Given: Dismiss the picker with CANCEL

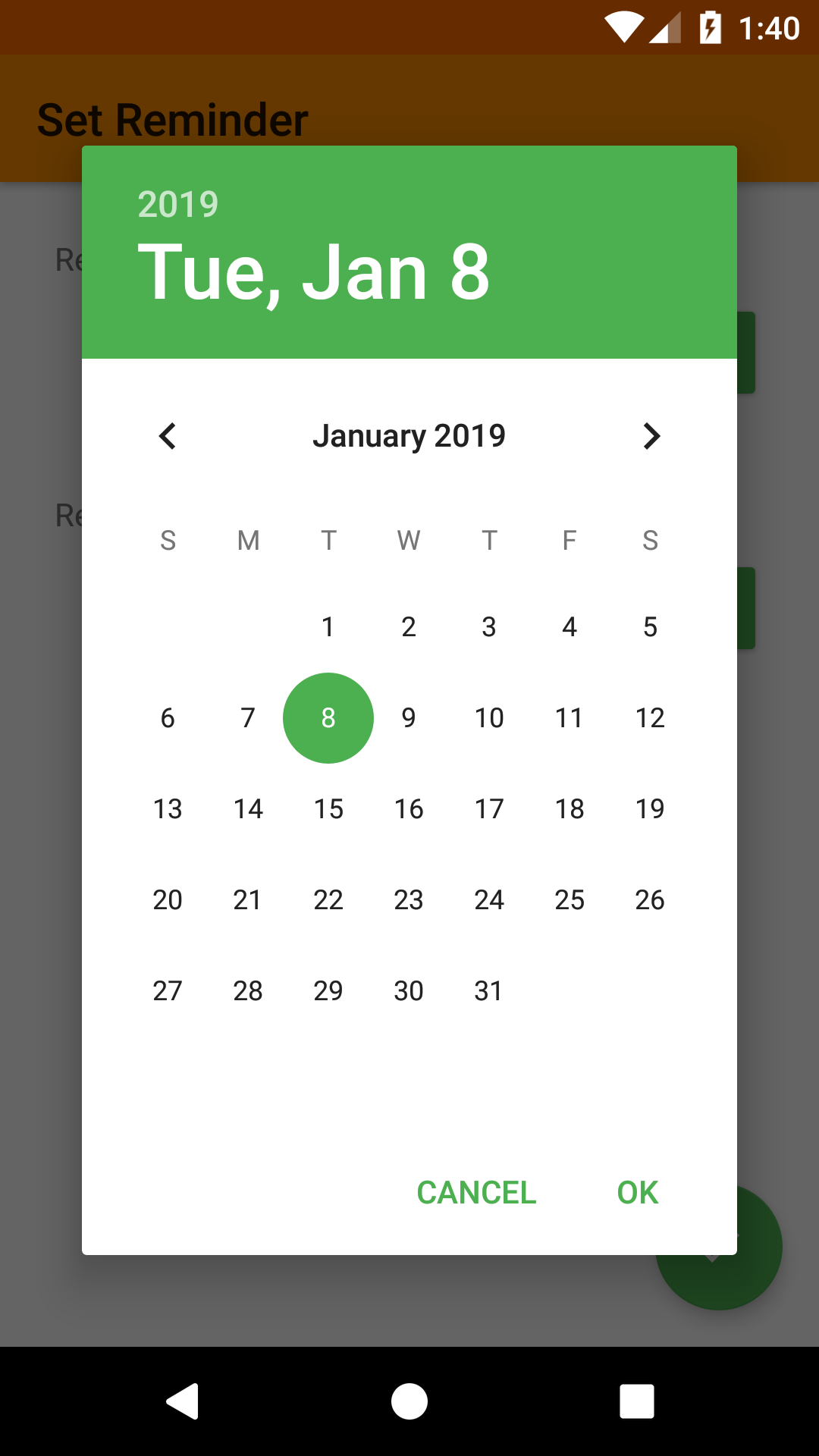Looking at the screenshot, I should [x=475, y=1191].
